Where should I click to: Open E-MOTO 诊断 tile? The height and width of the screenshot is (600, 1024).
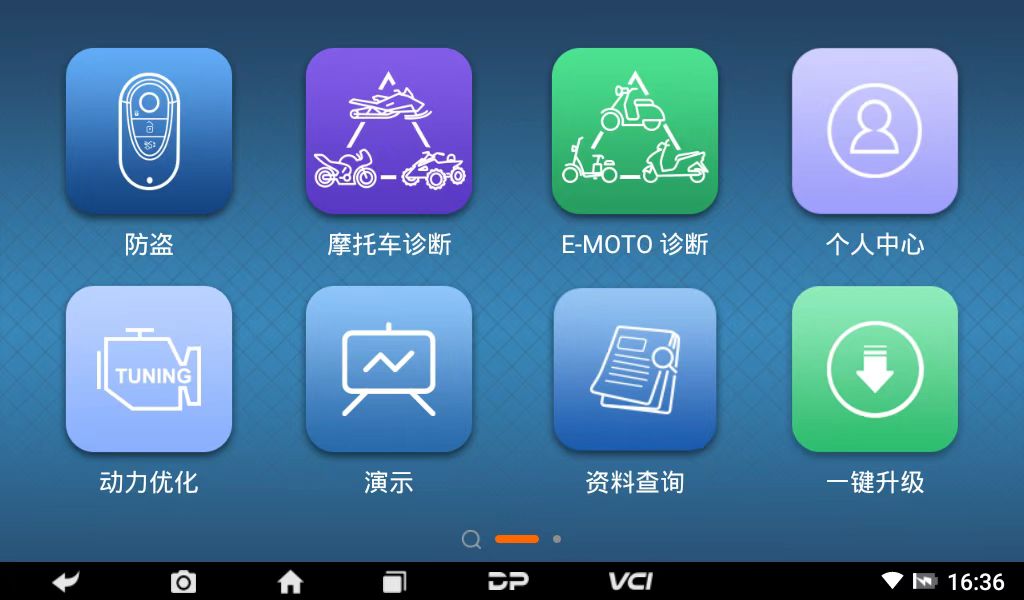point(635,131)
